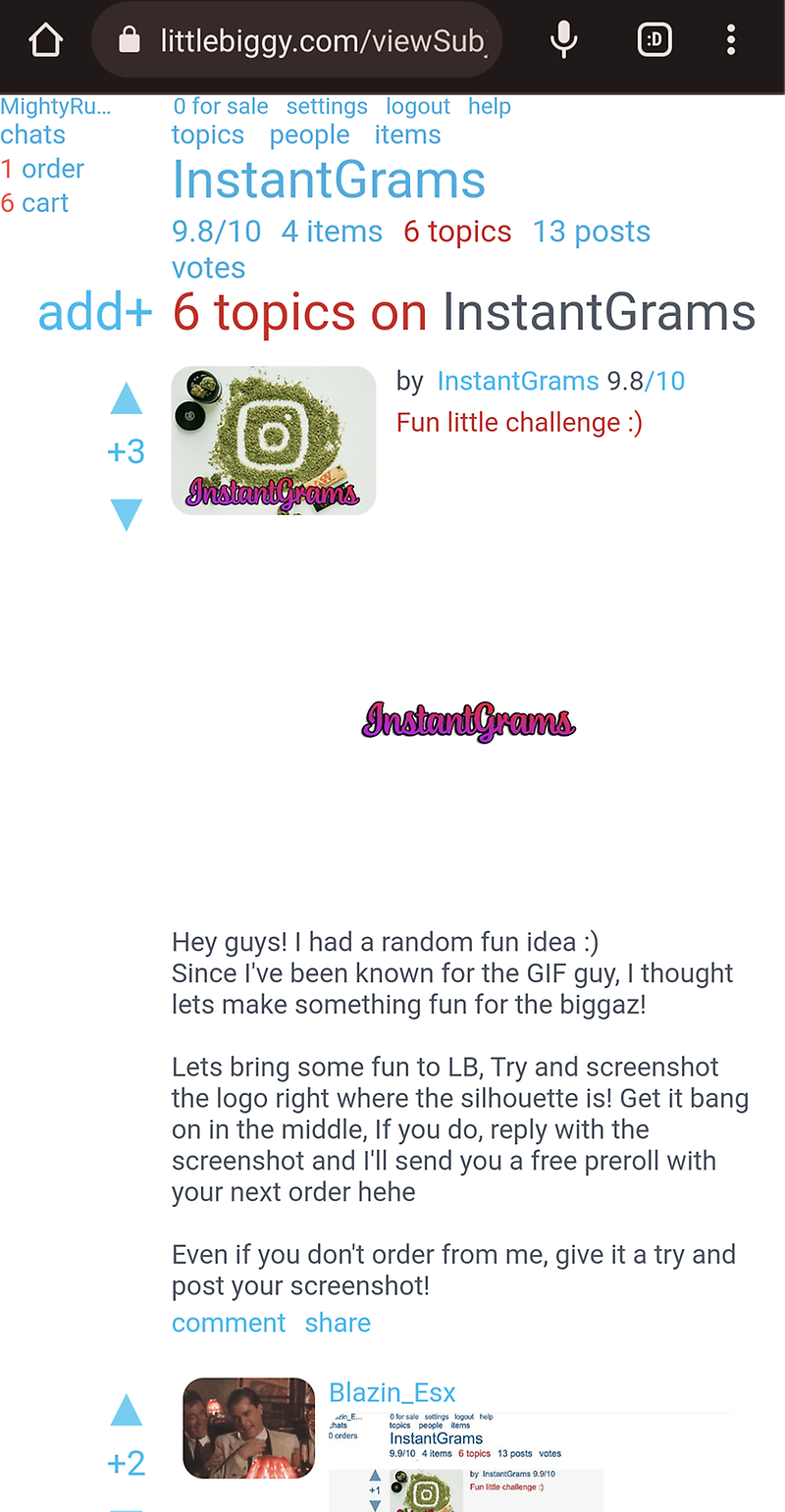Open the help link
The width and height of the screenshot is (785, 1512).
tap(489, 106)
